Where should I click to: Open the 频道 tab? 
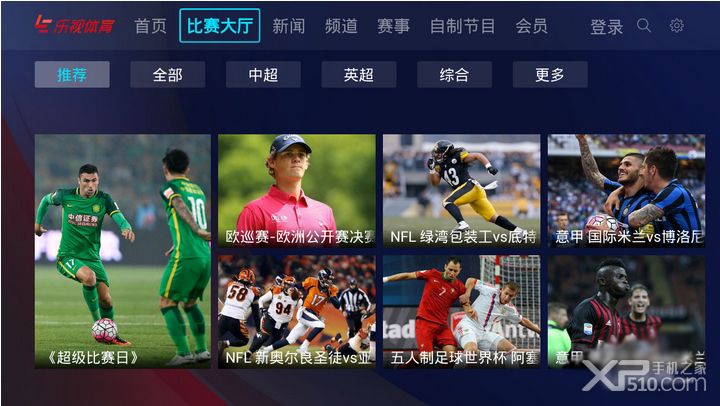tap(341, 26)
